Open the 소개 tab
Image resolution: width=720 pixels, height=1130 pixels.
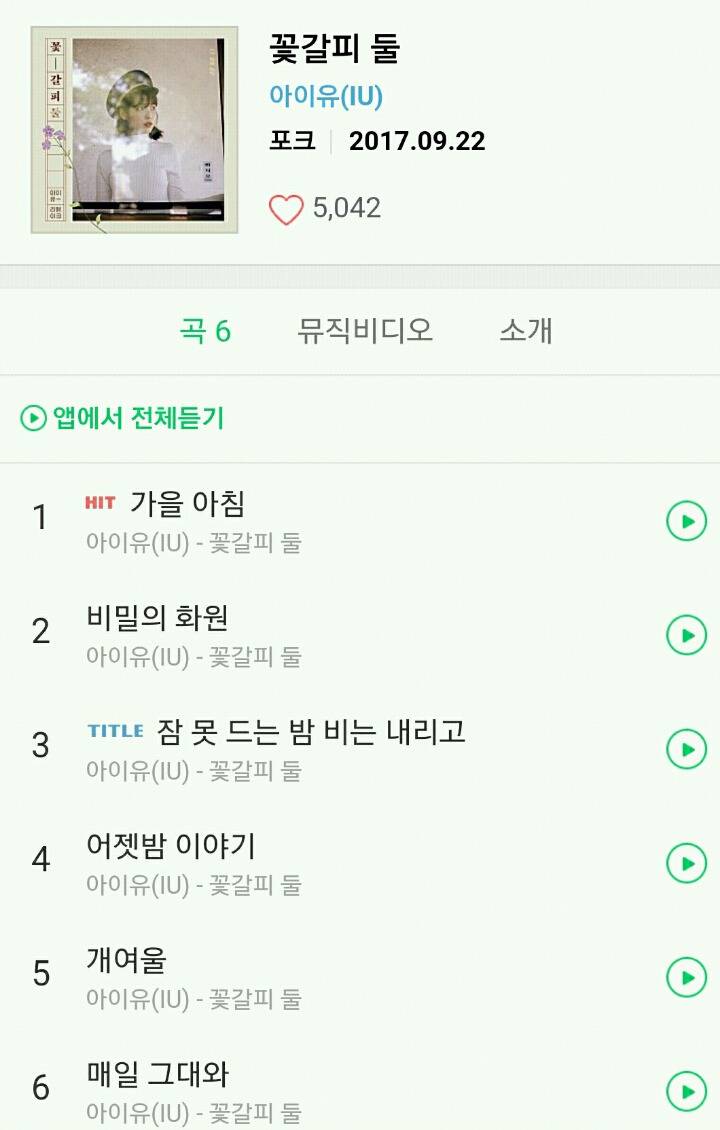pos(524,332)
